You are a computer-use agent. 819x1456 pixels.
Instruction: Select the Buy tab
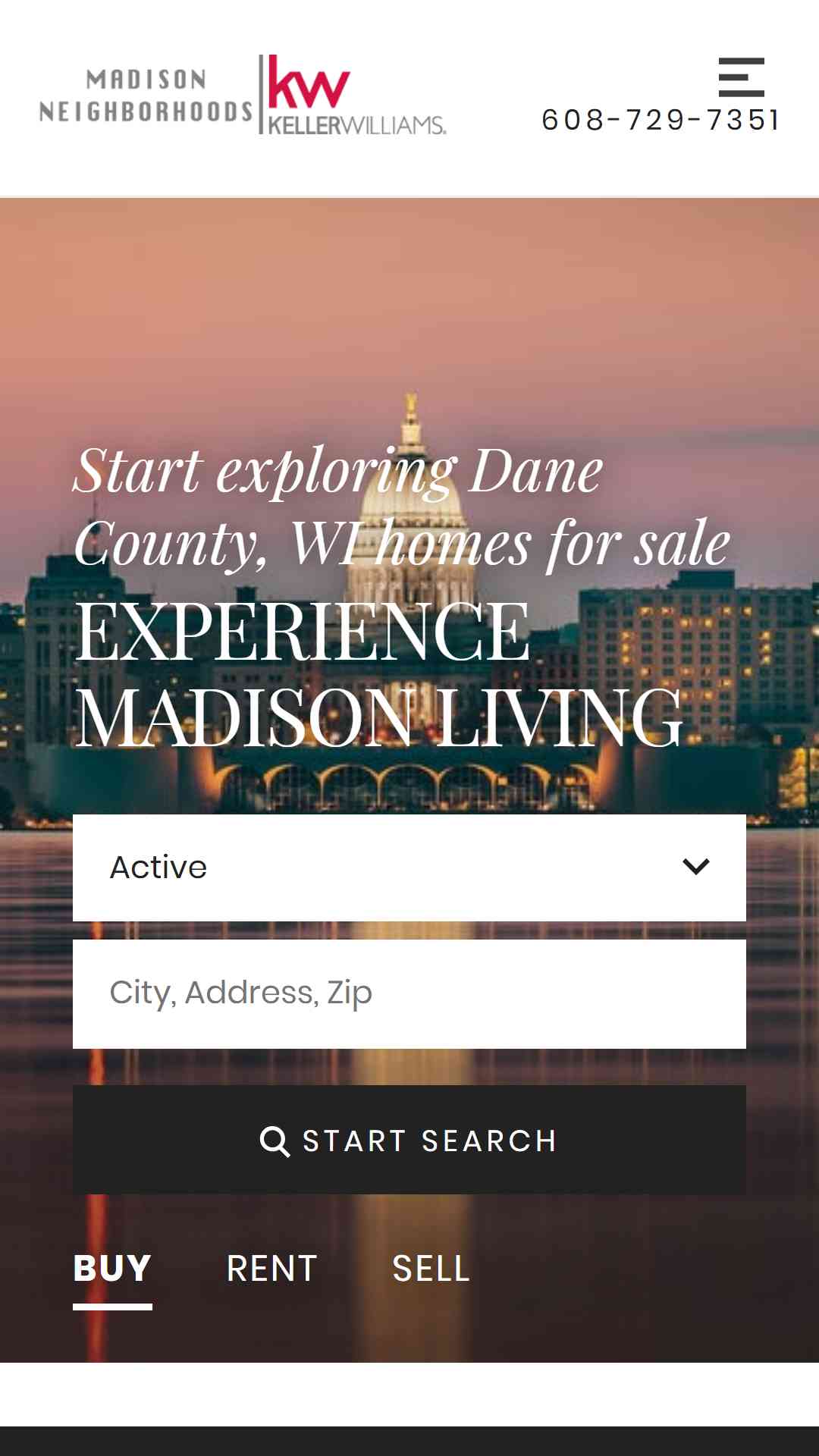coord(112,1269)
